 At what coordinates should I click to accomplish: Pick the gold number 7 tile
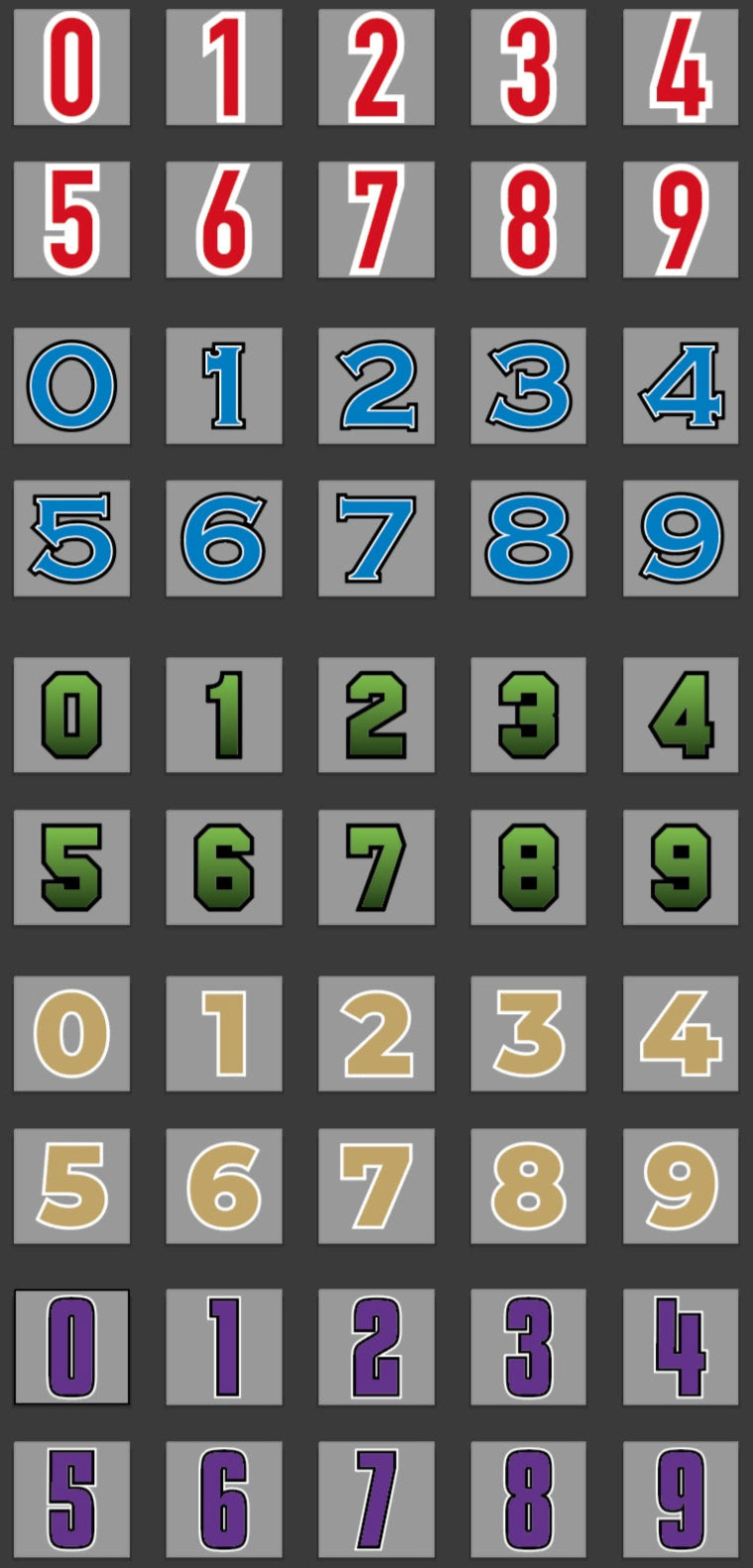tap(376, 1187)
